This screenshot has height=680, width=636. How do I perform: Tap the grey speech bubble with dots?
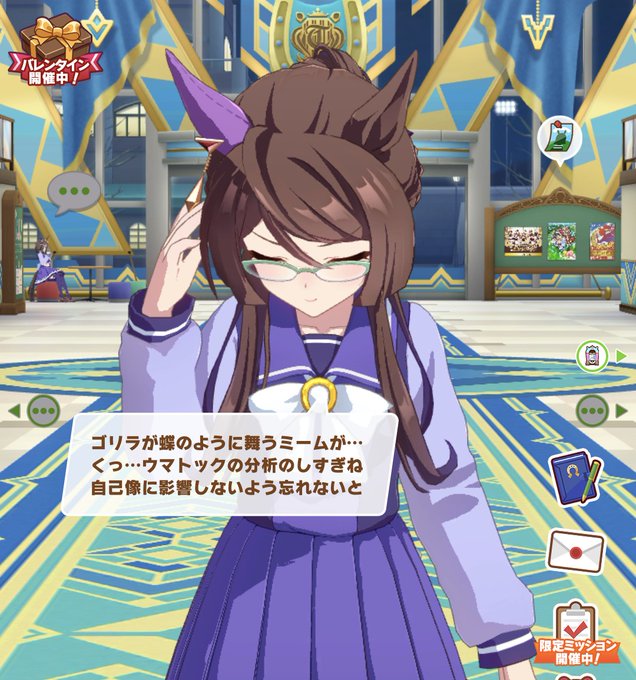pos(74,191)
